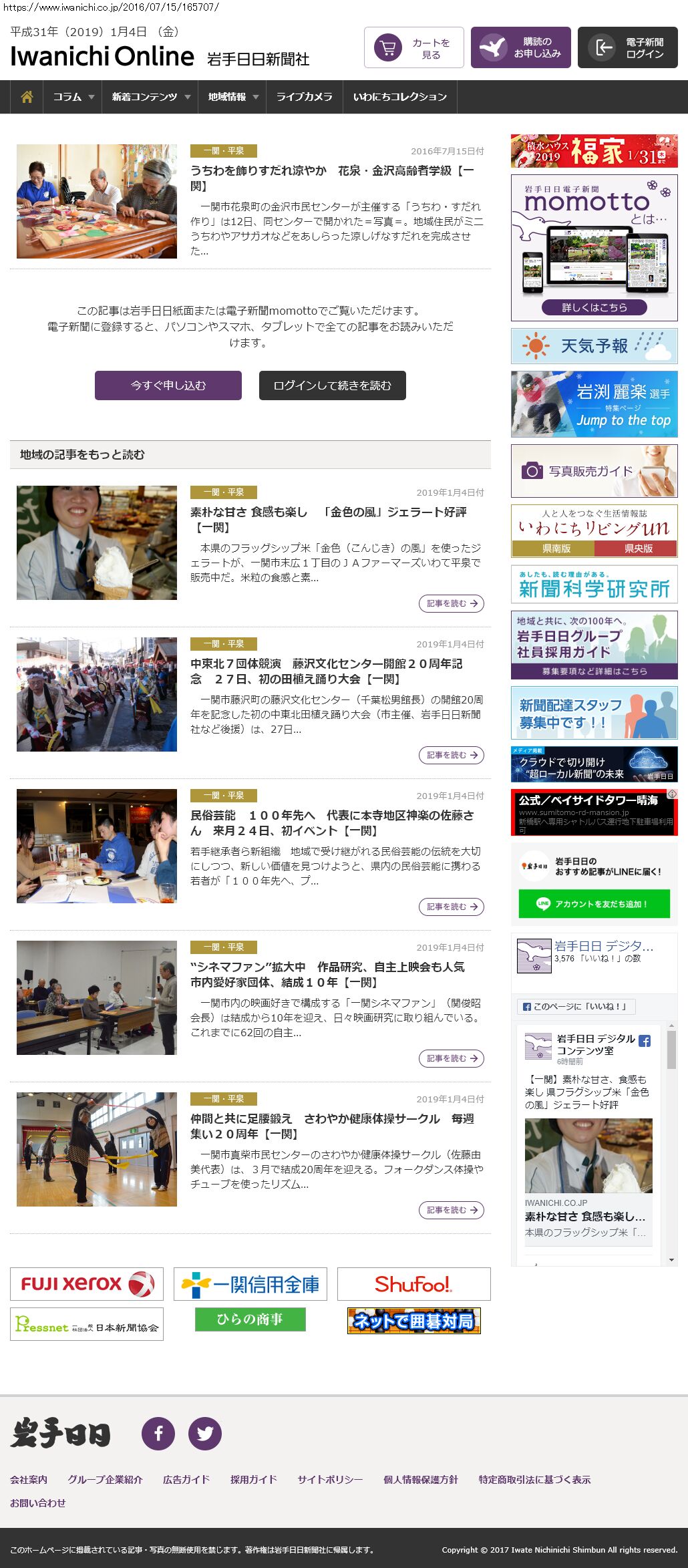Image resolution: width=688 pixels, height=1568 pixels.
Task: Open the 藤沢文化センター開館20周年 article headline
Action: coord(327,671)
